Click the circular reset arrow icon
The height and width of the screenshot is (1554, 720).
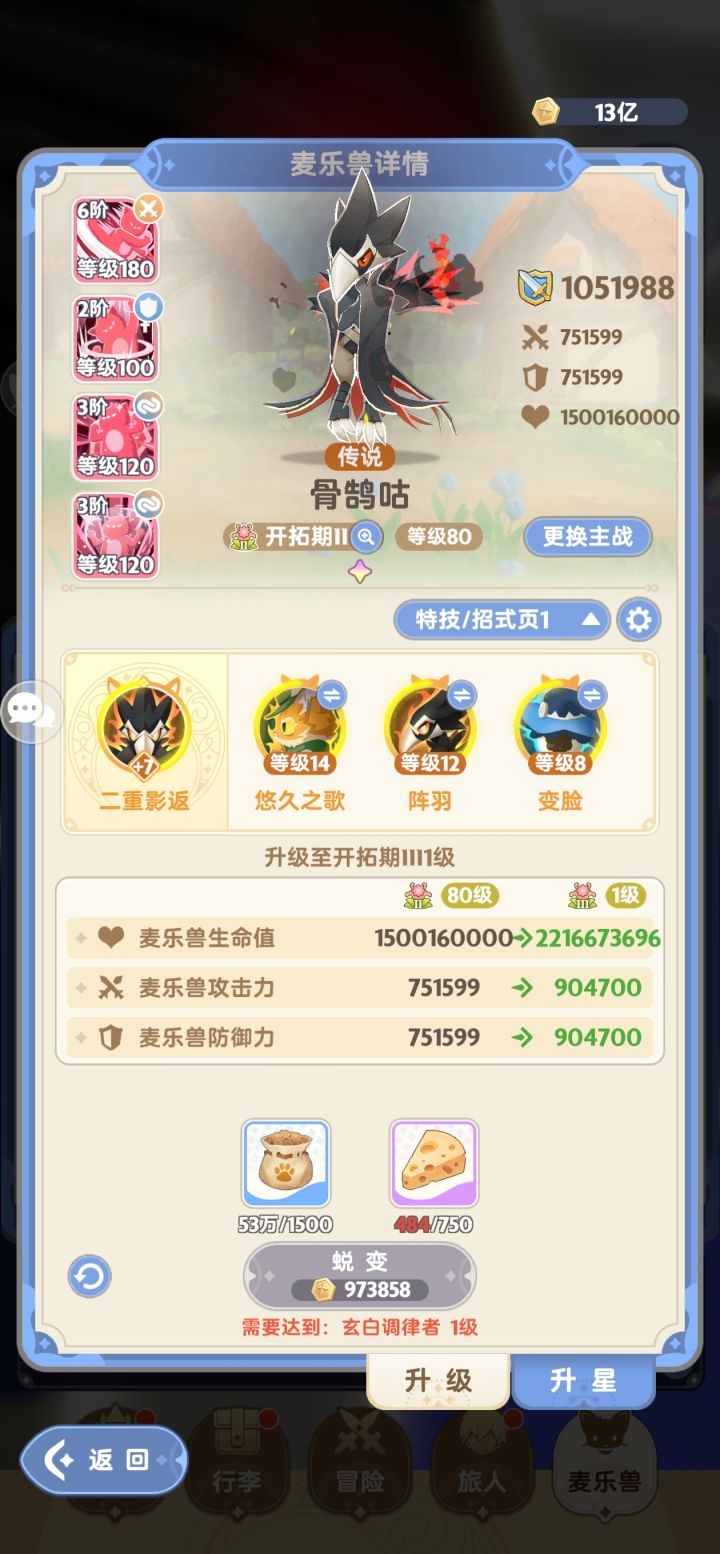[x=90, y=1277]
